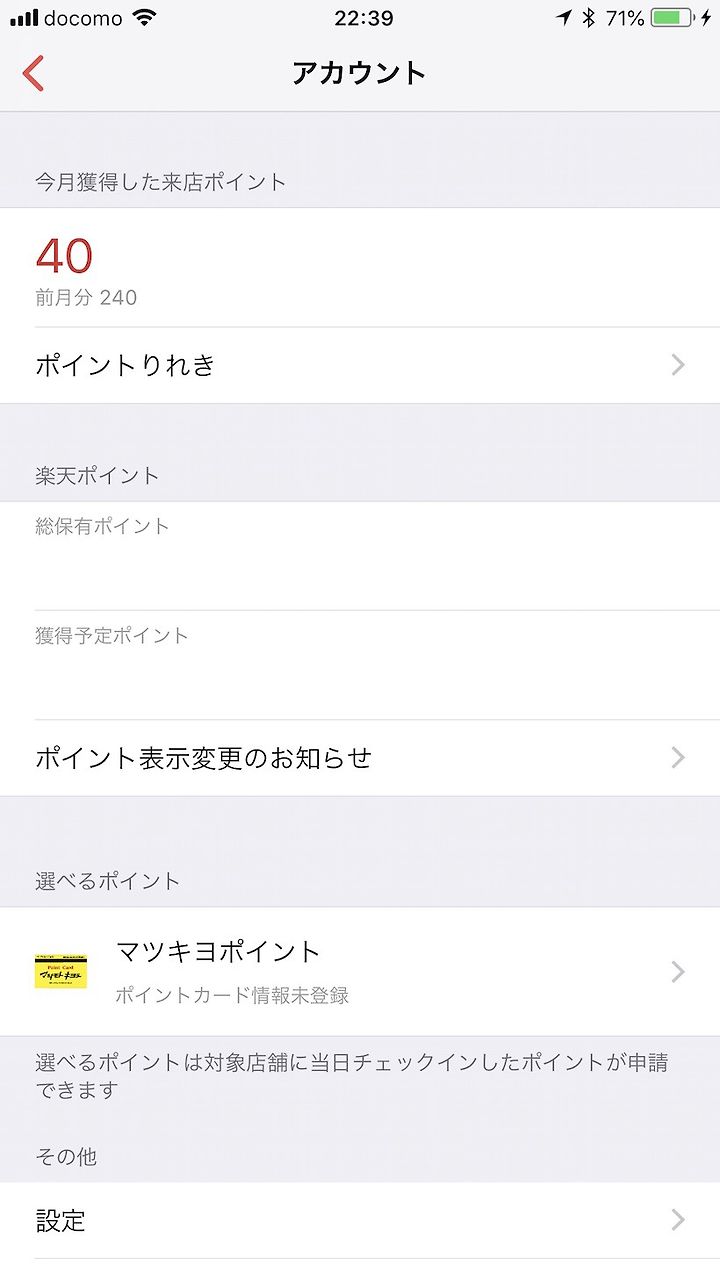Image resolution: width=720 pixels, height=1279 pixels.
Task: Select the マツキヨポイント row
Action: point(360,971)
